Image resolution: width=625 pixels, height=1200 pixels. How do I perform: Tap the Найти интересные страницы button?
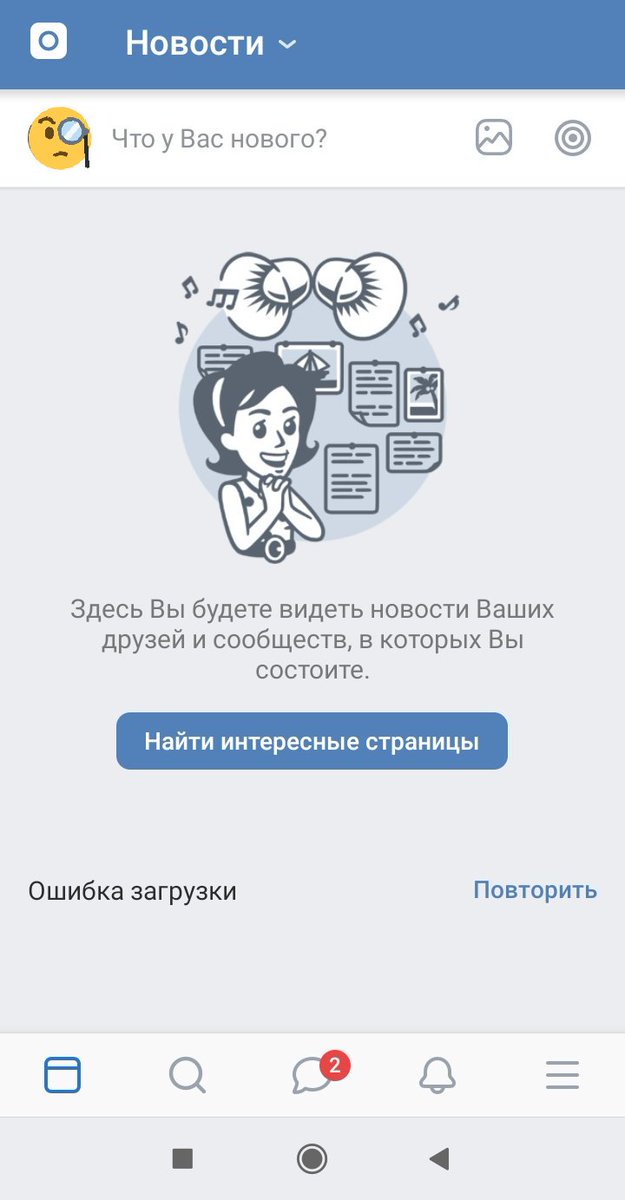312,742
